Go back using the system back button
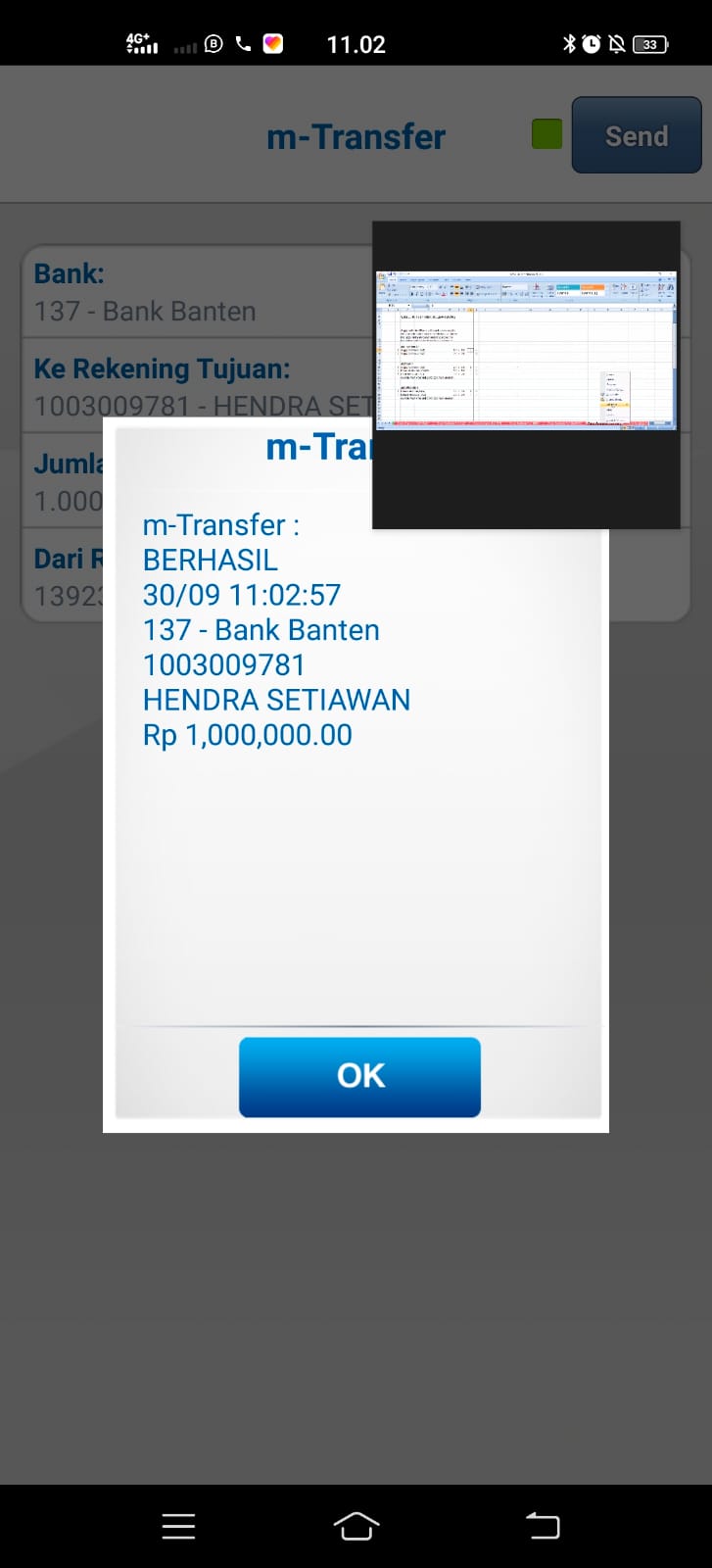Screen dimensions: 712x1568 (x=543, y=1526)
